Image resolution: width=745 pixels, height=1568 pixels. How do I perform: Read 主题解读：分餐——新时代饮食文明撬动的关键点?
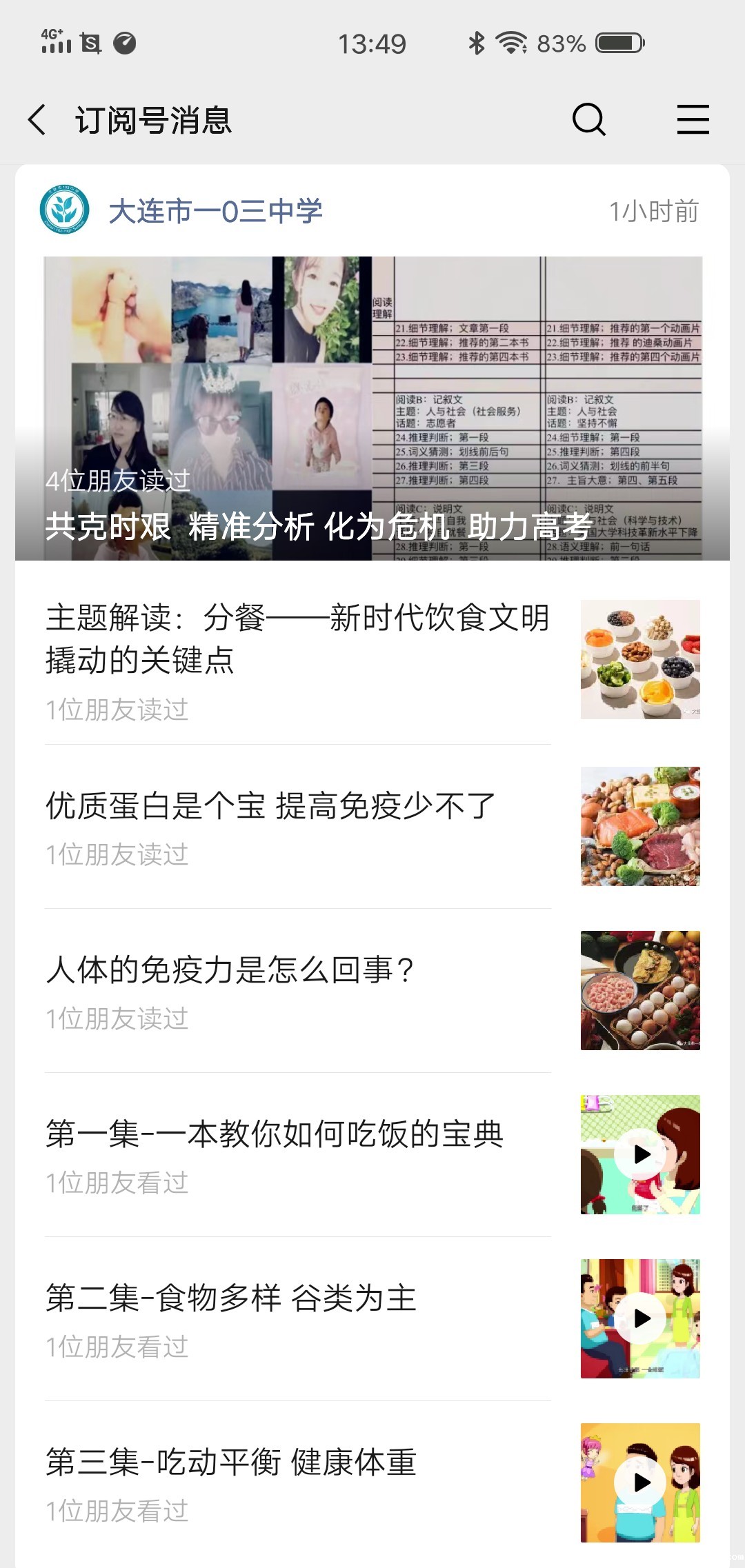pos(298,639)
